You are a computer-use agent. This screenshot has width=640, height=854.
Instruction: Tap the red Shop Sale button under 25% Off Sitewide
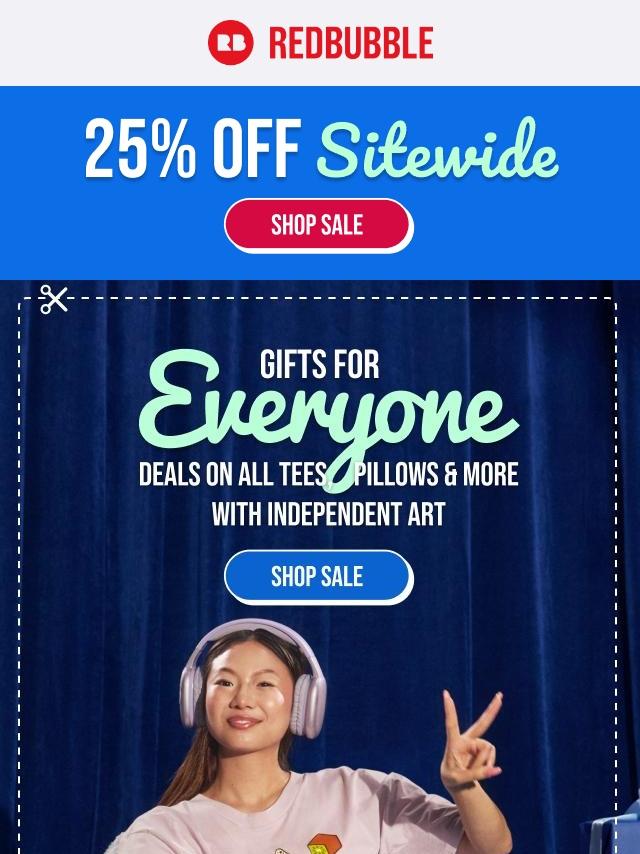(x=319, y=225)
